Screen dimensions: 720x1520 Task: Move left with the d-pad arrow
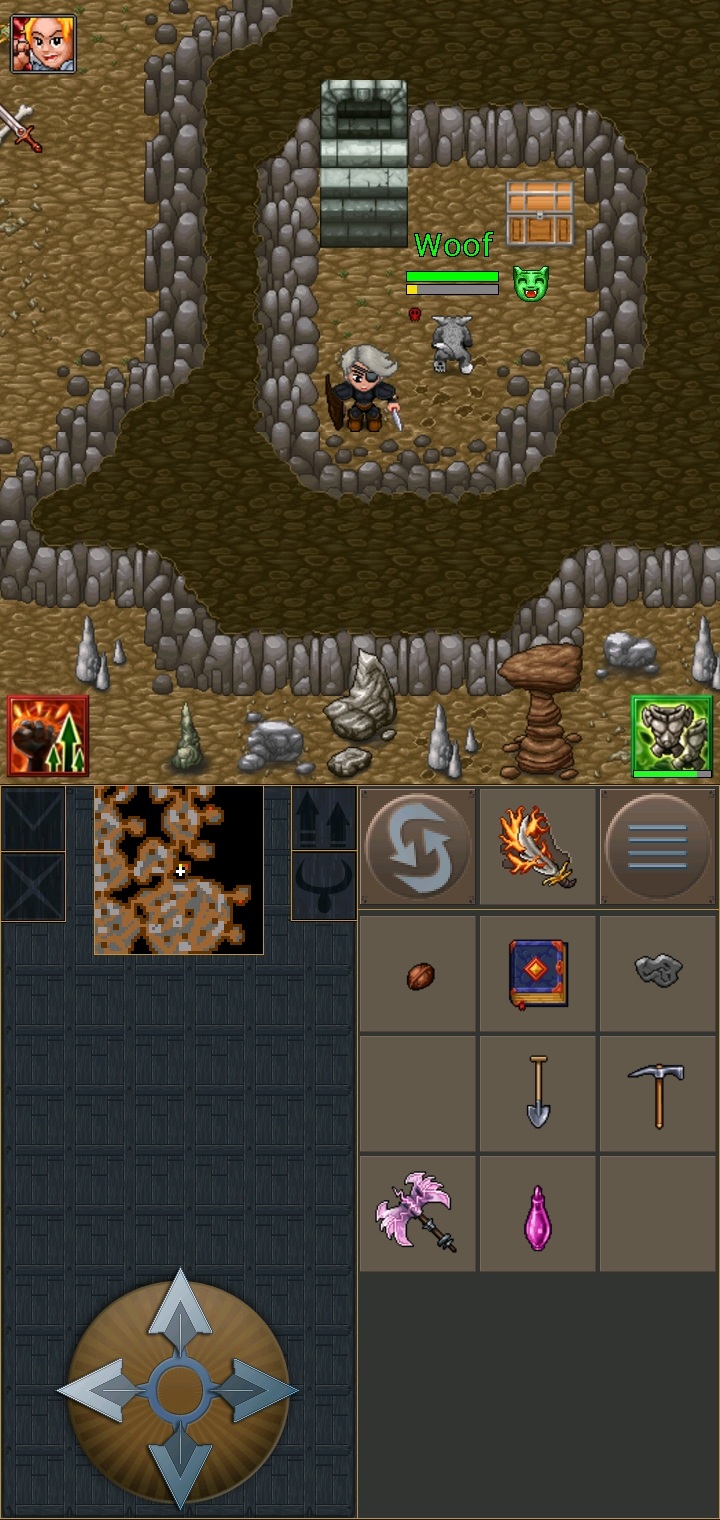[x=99, y=1390]
